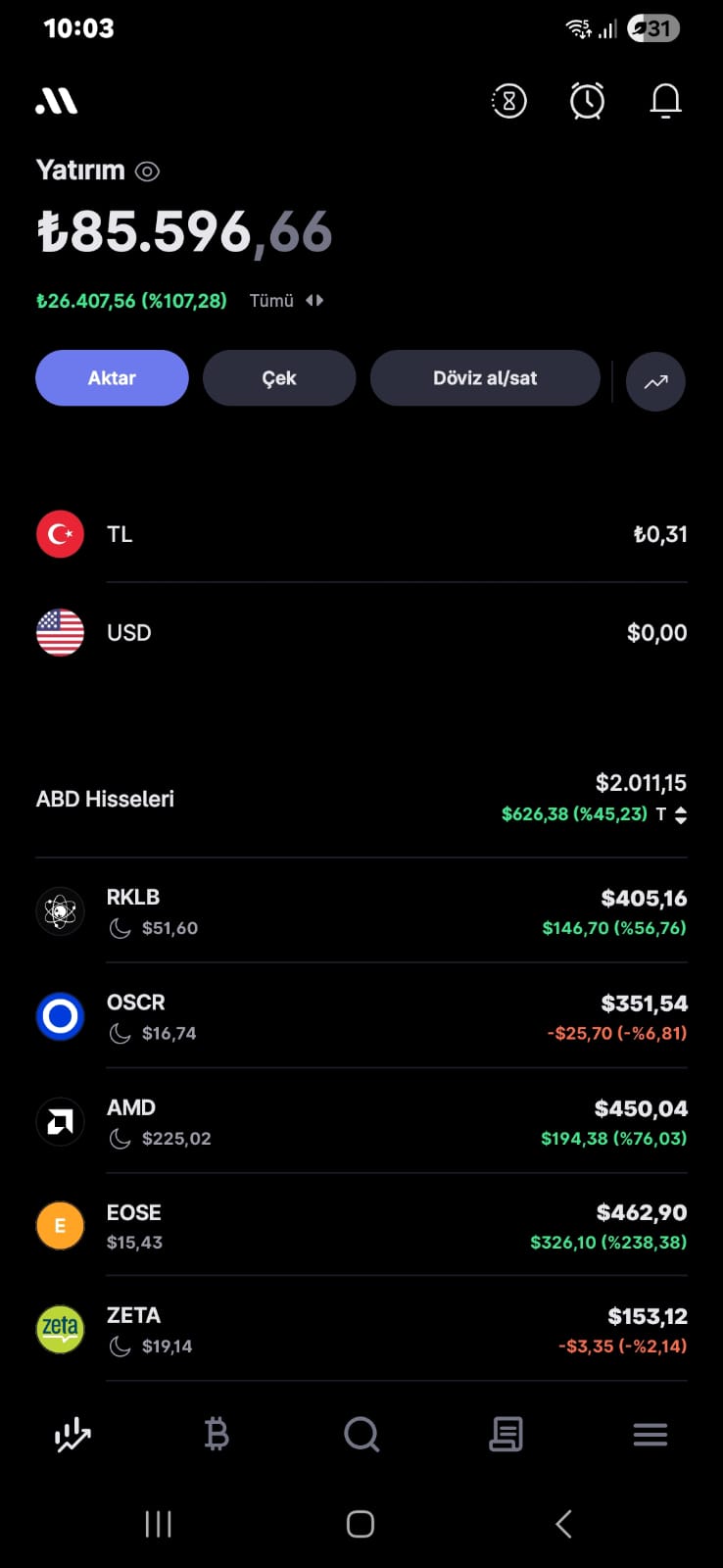The image size is (723, 1568).
Task: Open the RKLB stock position
Action: 361,911
